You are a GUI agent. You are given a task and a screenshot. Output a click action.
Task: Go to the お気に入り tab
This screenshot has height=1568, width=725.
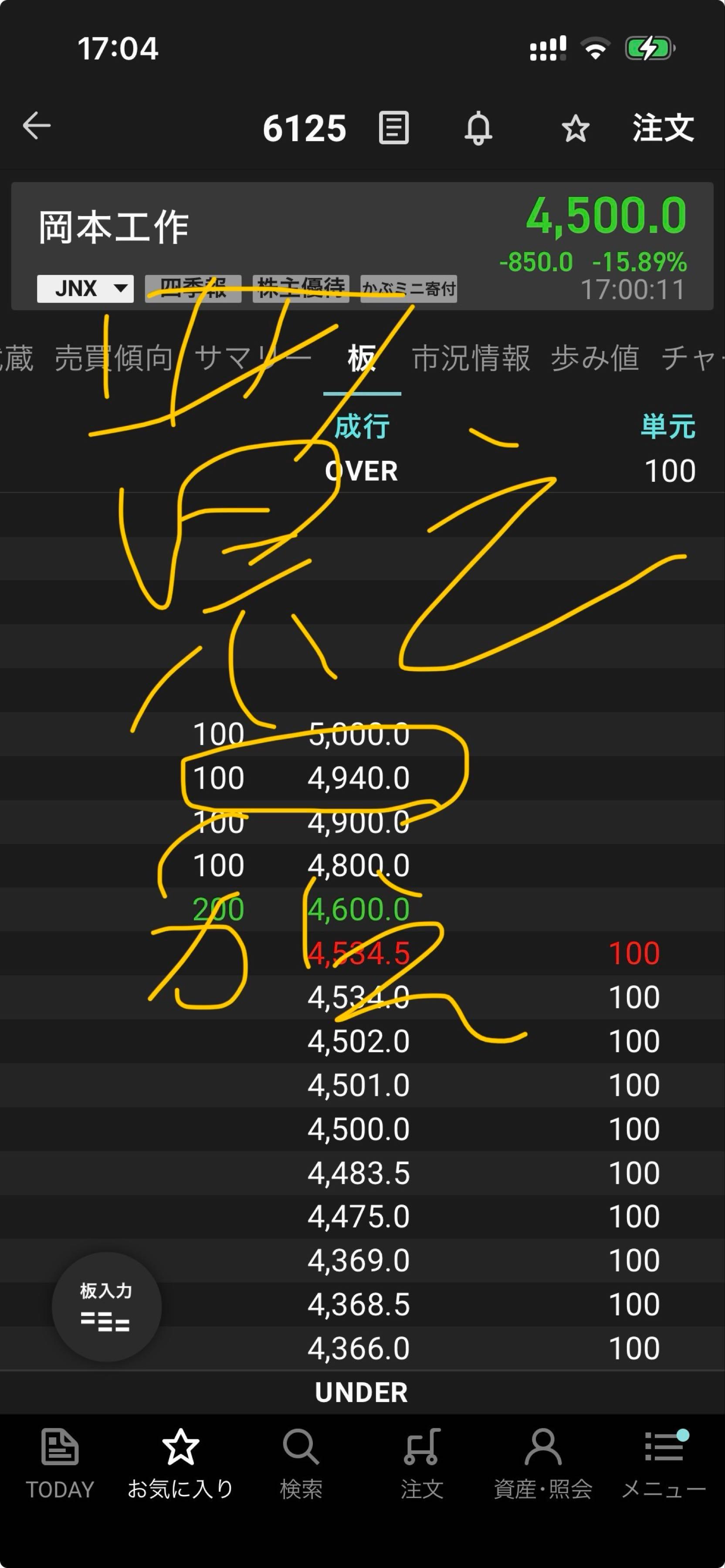tap(180, 1463)
